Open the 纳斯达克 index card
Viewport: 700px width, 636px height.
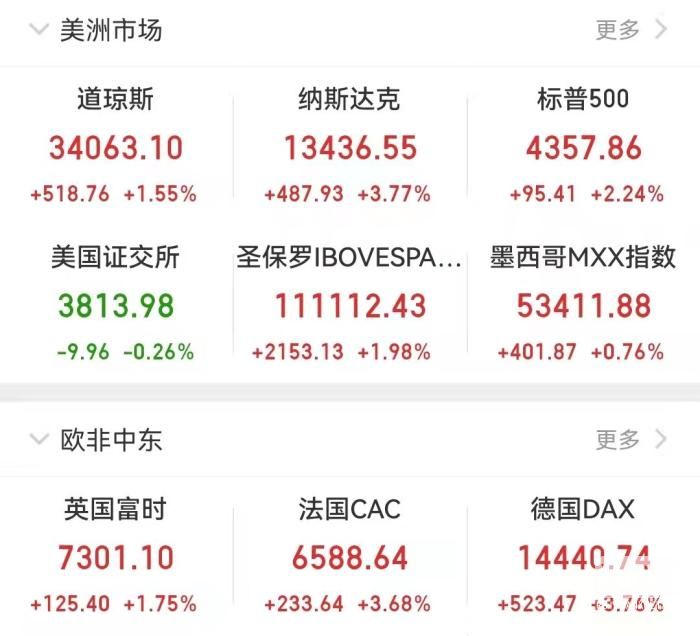349,146
